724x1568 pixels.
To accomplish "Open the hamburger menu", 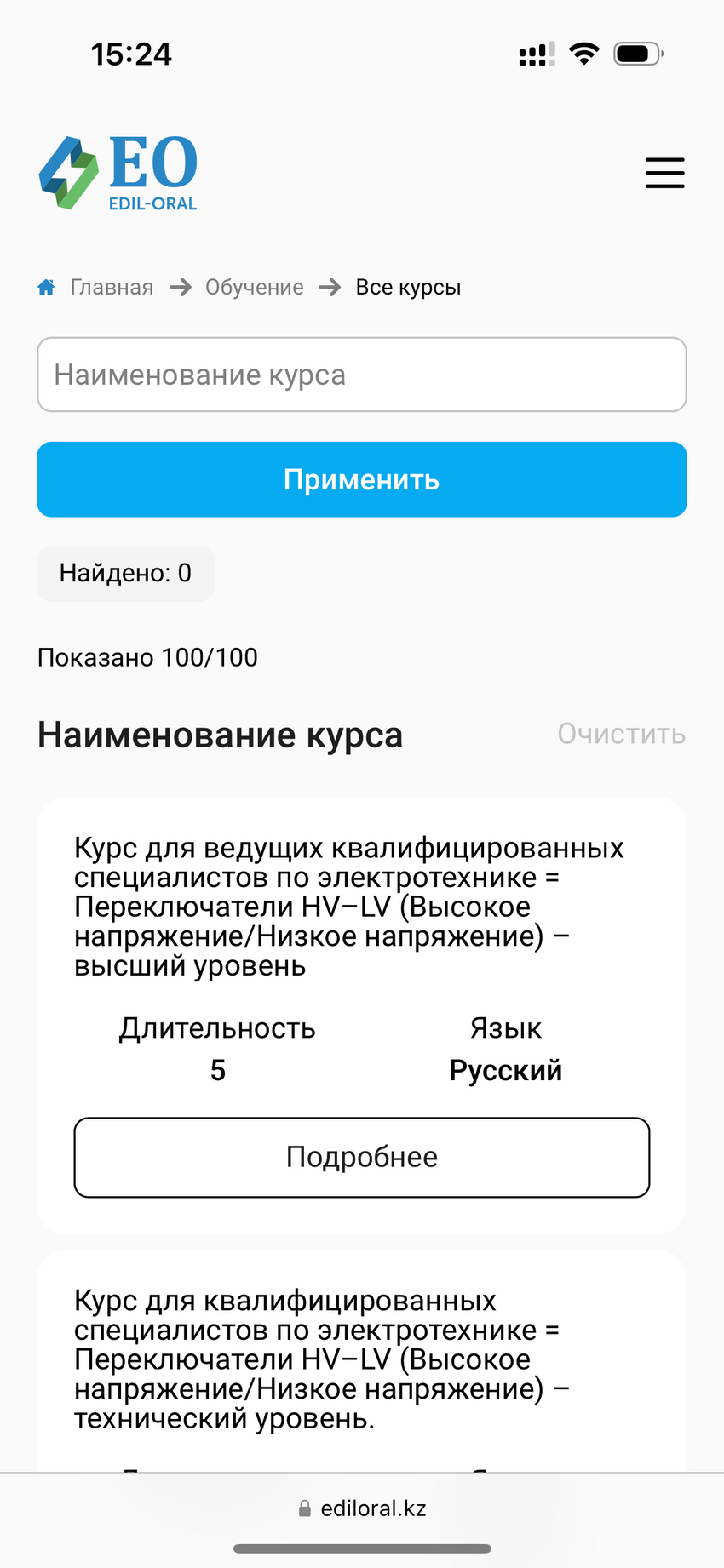I will (664, 173).
